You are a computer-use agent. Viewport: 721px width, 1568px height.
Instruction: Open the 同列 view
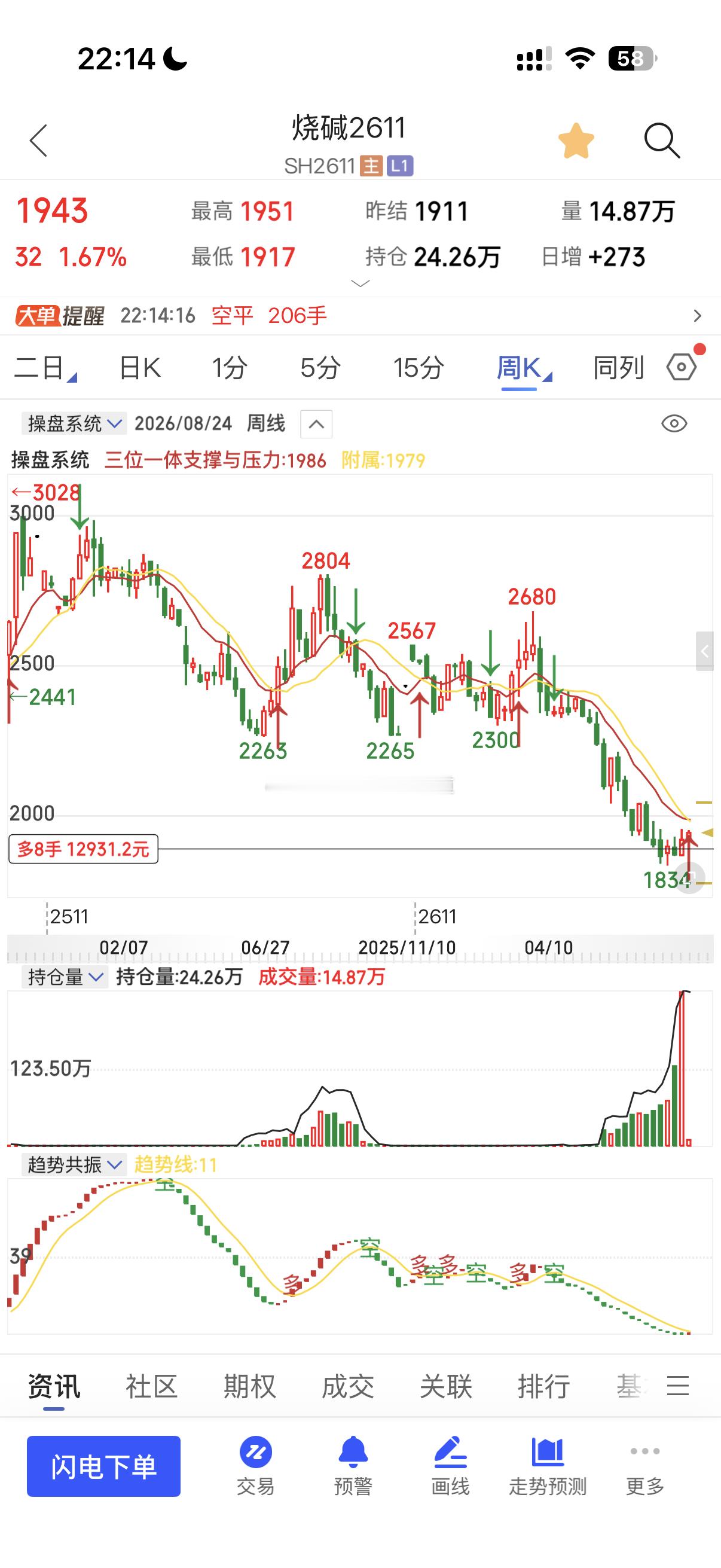pos(618,368)
